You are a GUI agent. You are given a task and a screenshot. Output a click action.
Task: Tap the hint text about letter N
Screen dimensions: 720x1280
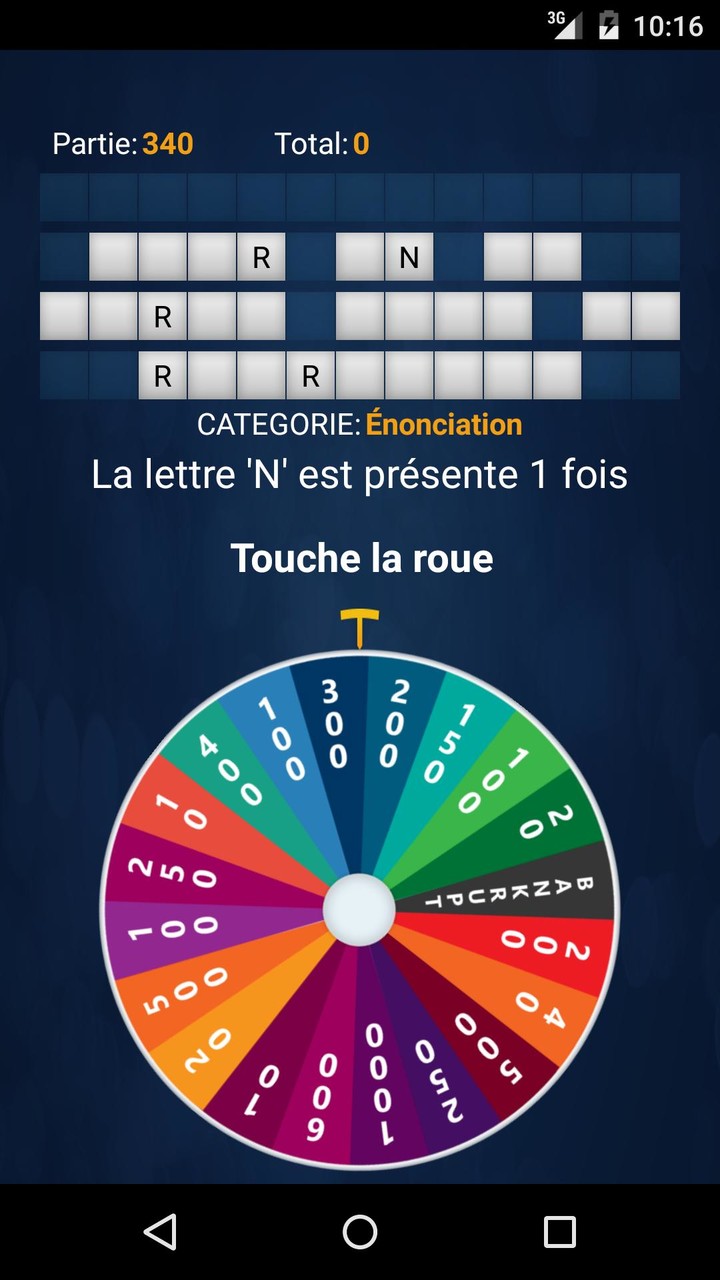point(360,474)
